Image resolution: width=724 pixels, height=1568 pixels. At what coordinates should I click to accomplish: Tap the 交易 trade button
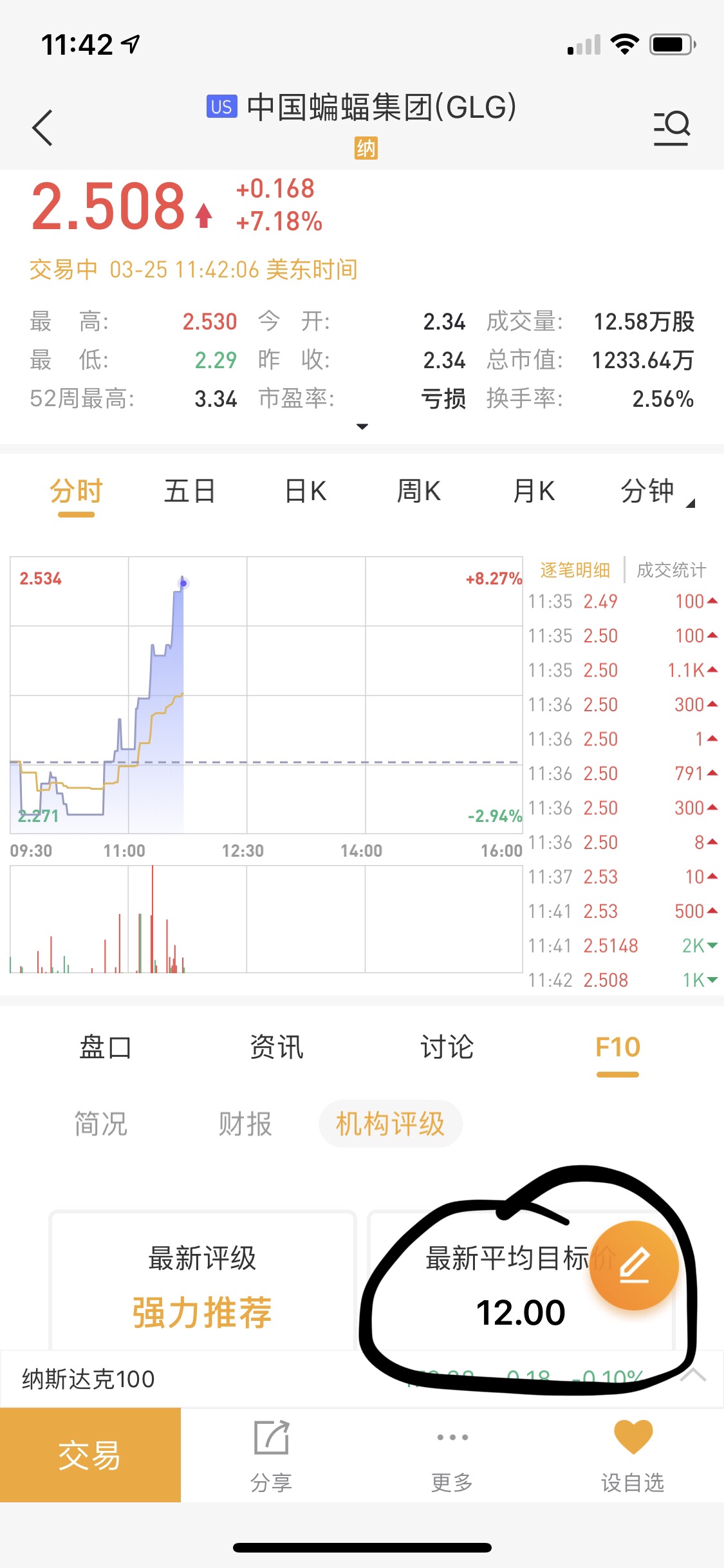point(90,1455)
